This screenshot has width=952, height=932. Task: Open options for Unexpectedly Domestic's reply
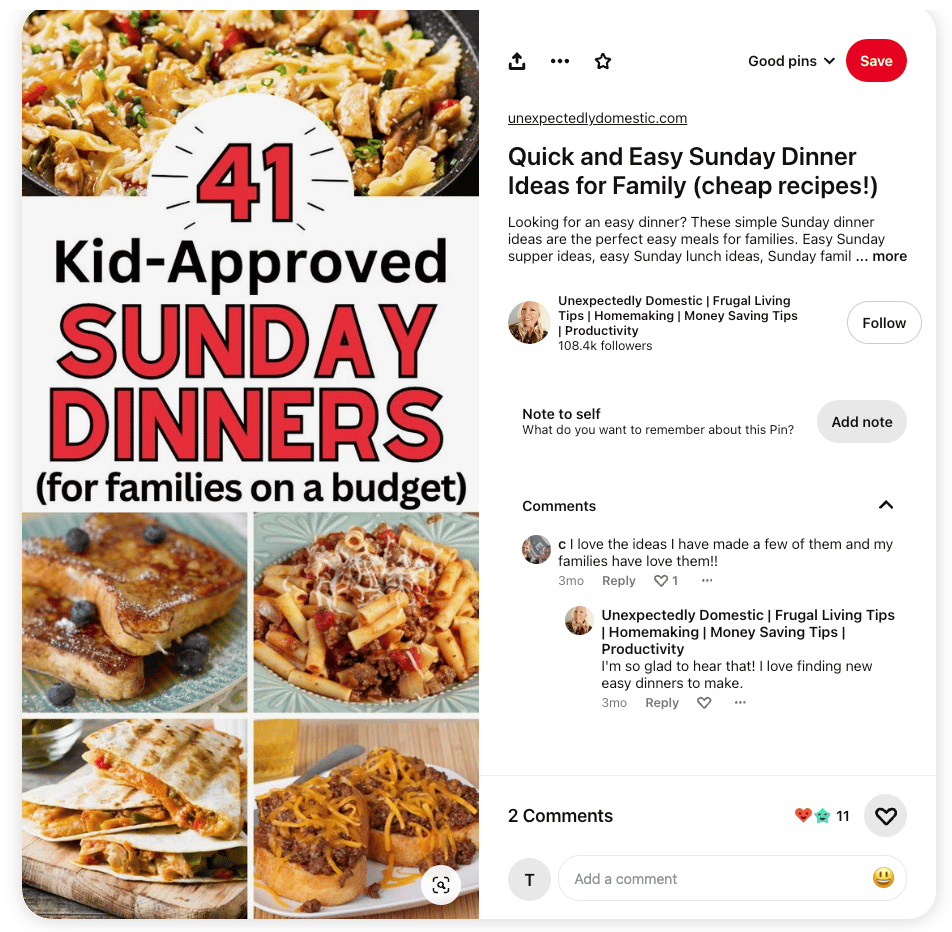[x=740, y=703]
